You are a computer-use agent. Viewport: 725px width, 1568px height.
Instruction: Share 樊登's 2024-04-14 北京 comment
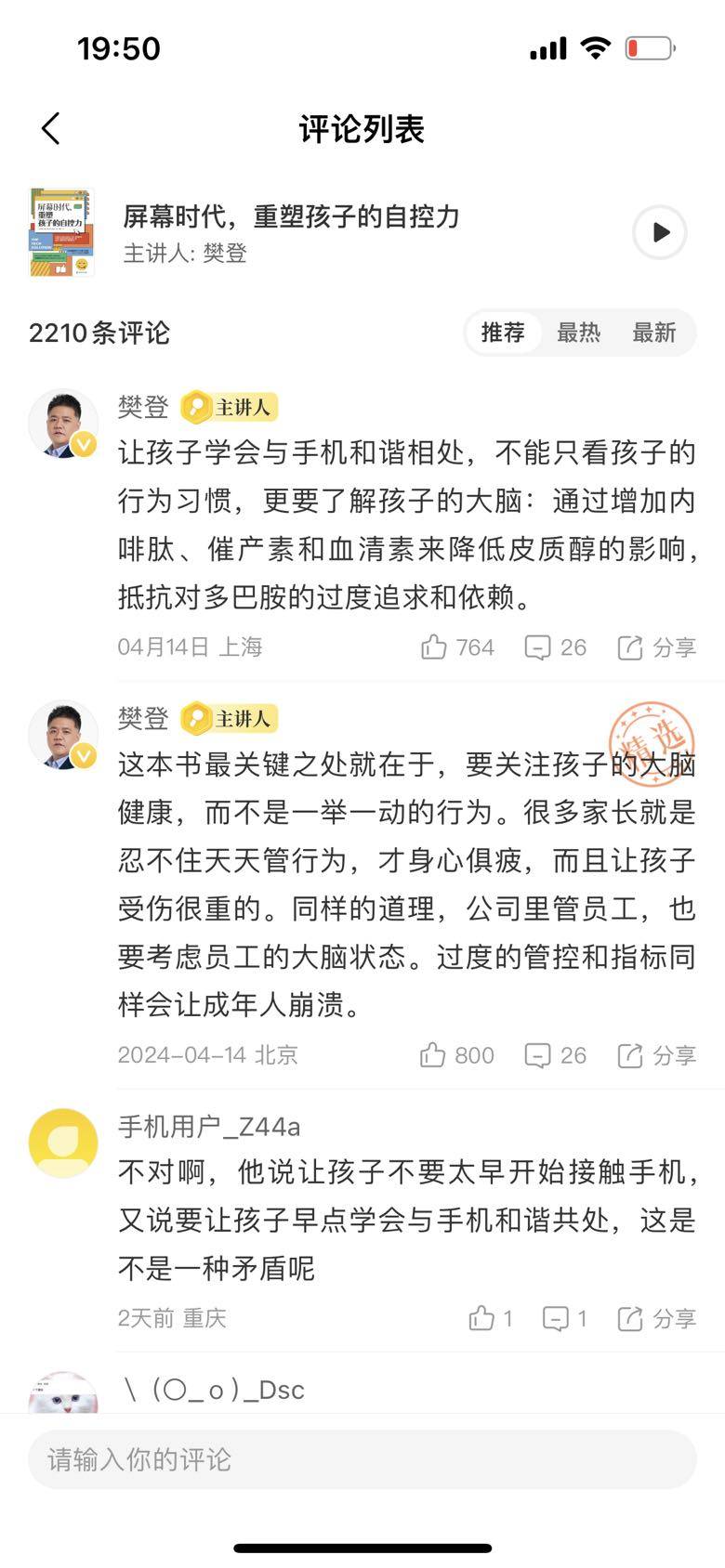656,1055
